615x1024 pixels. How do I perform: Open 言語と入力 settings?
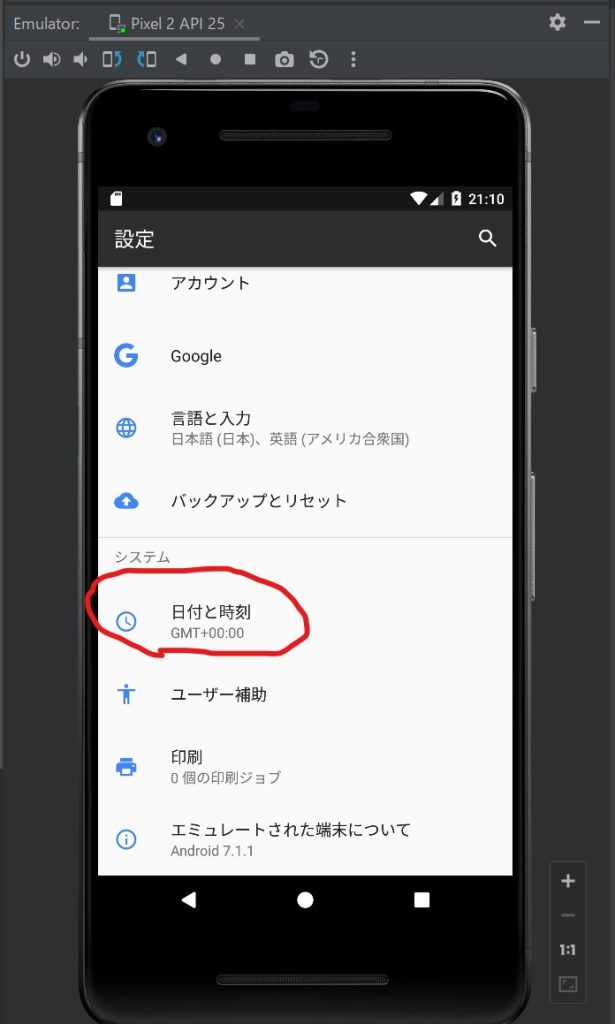pos(305,428)
